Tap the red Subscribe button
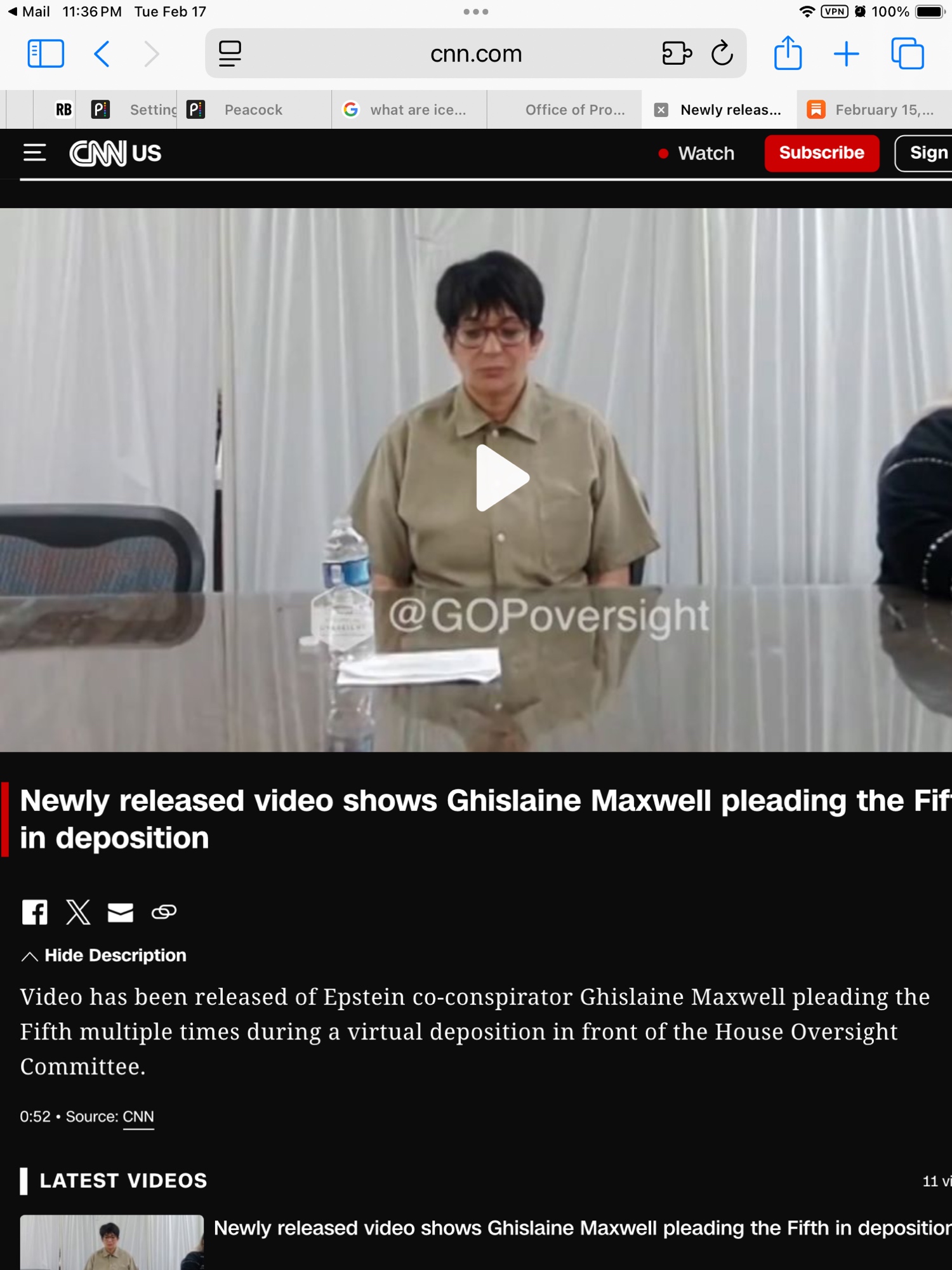952x1270 pixels. pos(821,153)
